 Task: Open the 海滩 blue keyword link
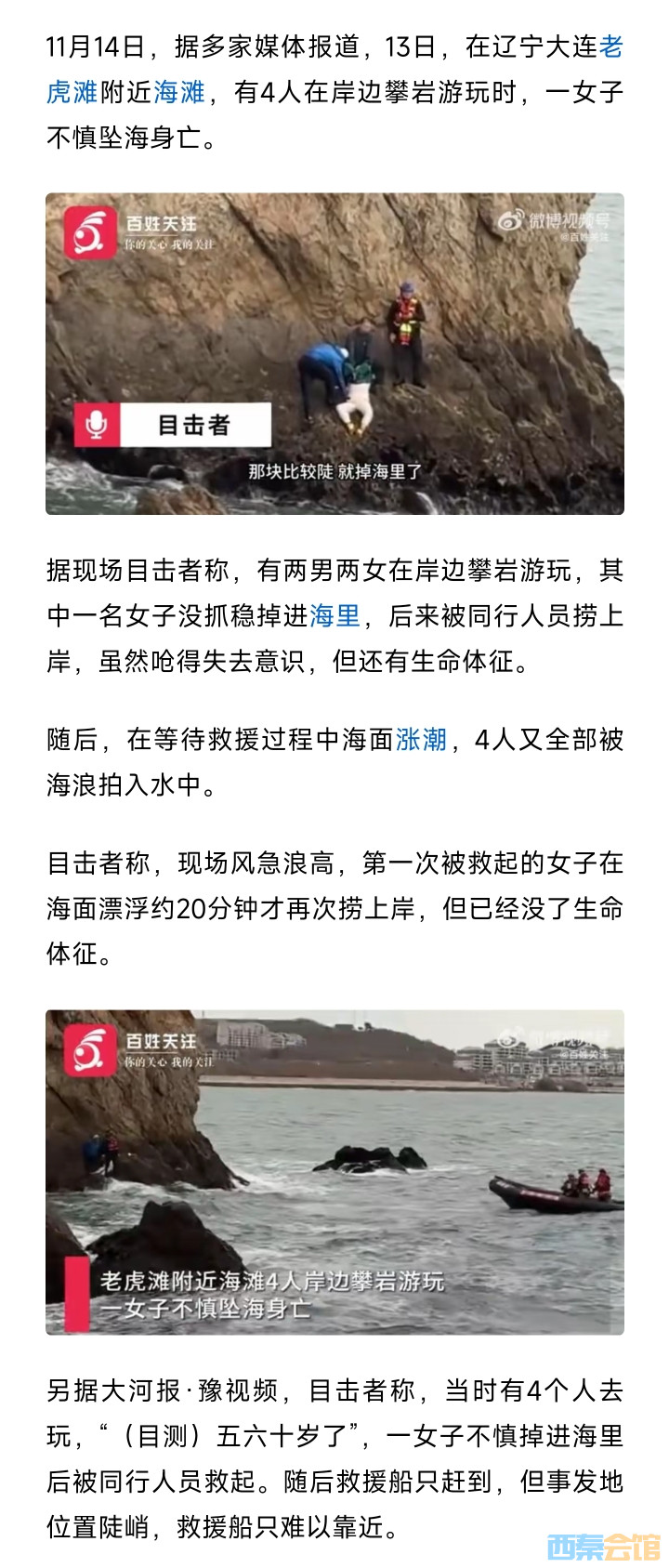tap(179, 91)
